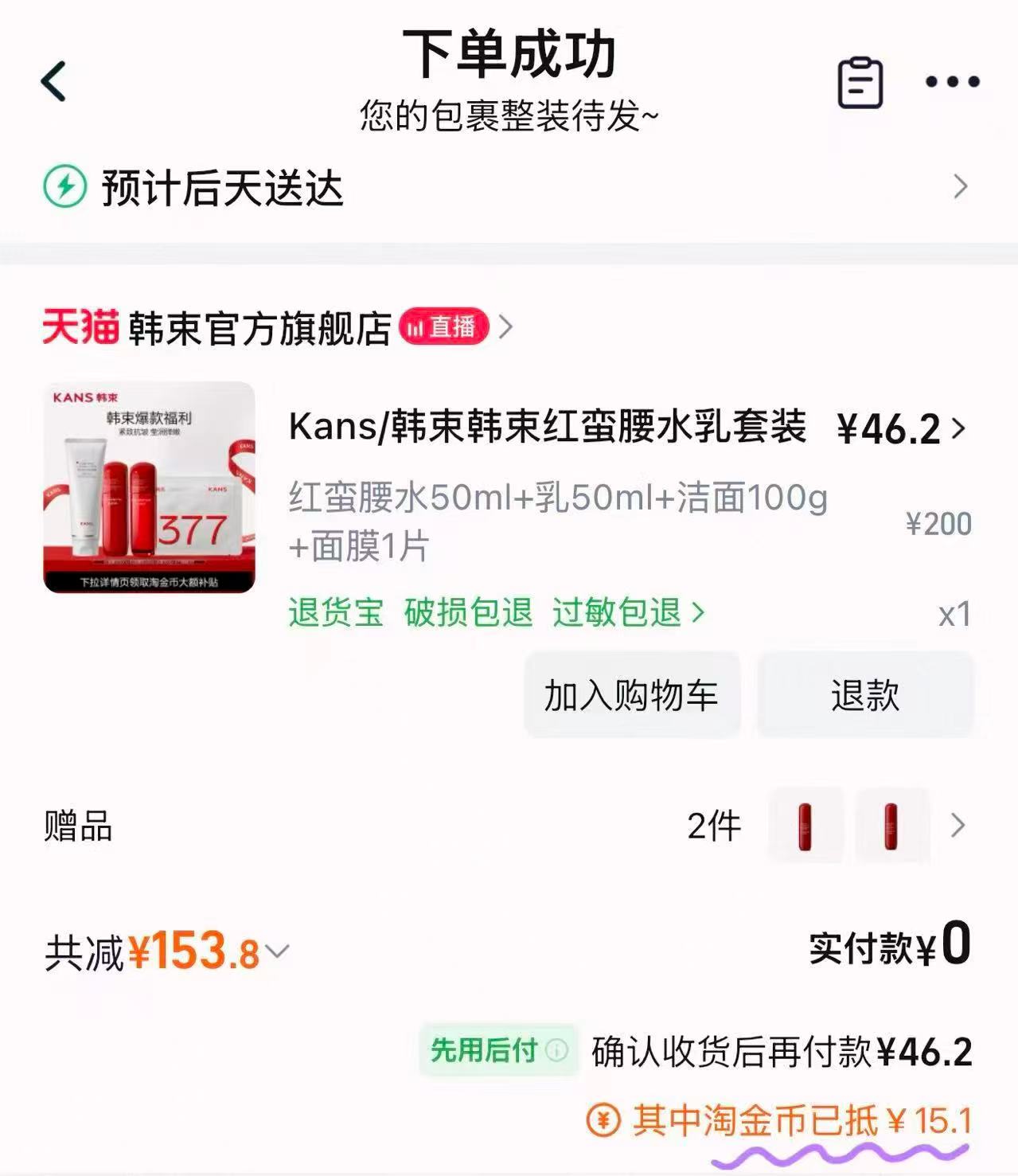Viewport: 1018px width, 1176px height.
Task: Select the first gift bottle thumbnail
Action: (804, 826)
